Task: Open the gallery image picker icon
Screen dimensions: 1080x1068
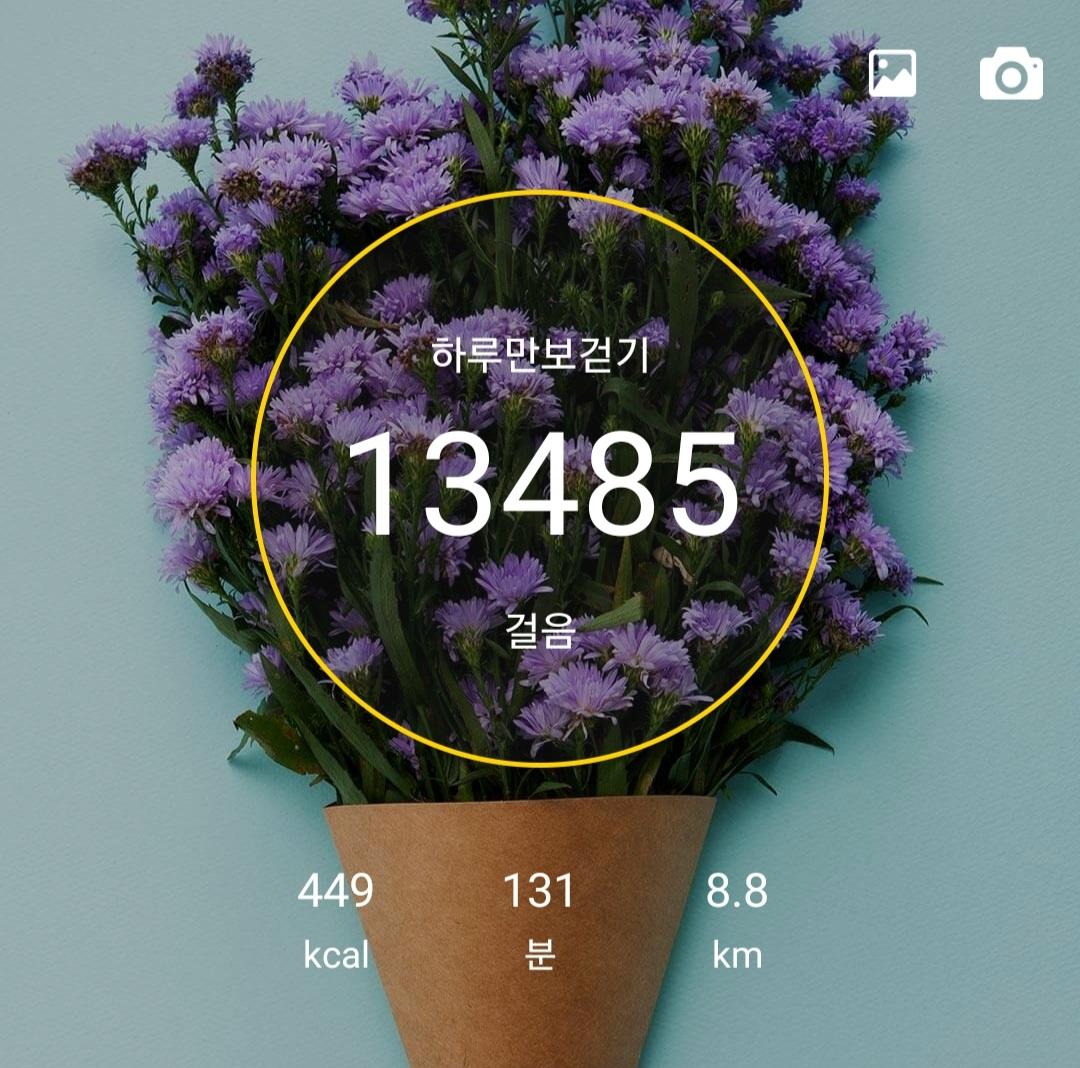Action: 893,74
